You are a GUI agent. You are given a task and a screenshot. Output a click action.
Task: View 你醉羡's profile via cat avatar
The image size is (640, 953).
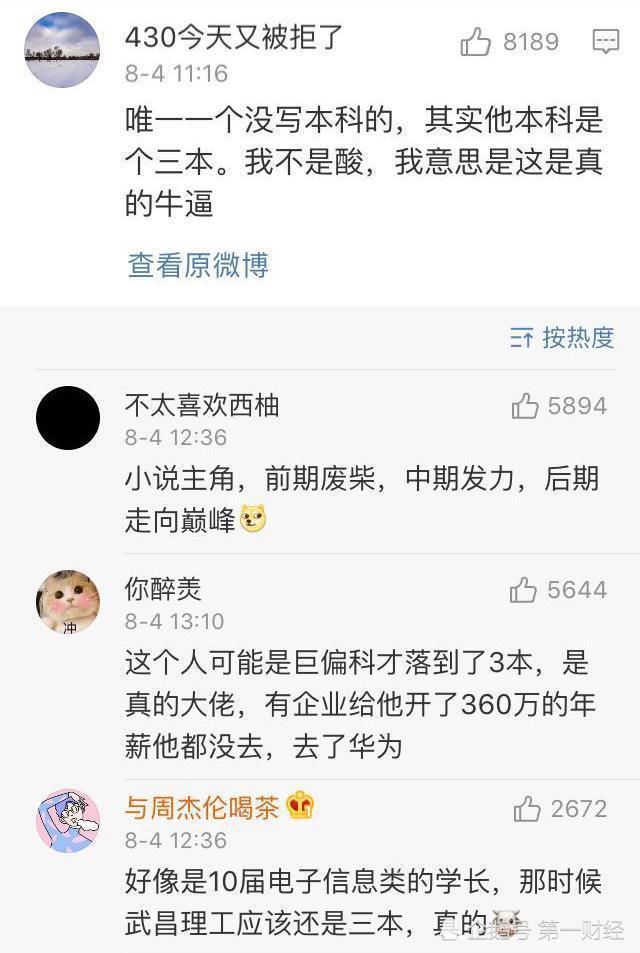(x=68, y=602)
